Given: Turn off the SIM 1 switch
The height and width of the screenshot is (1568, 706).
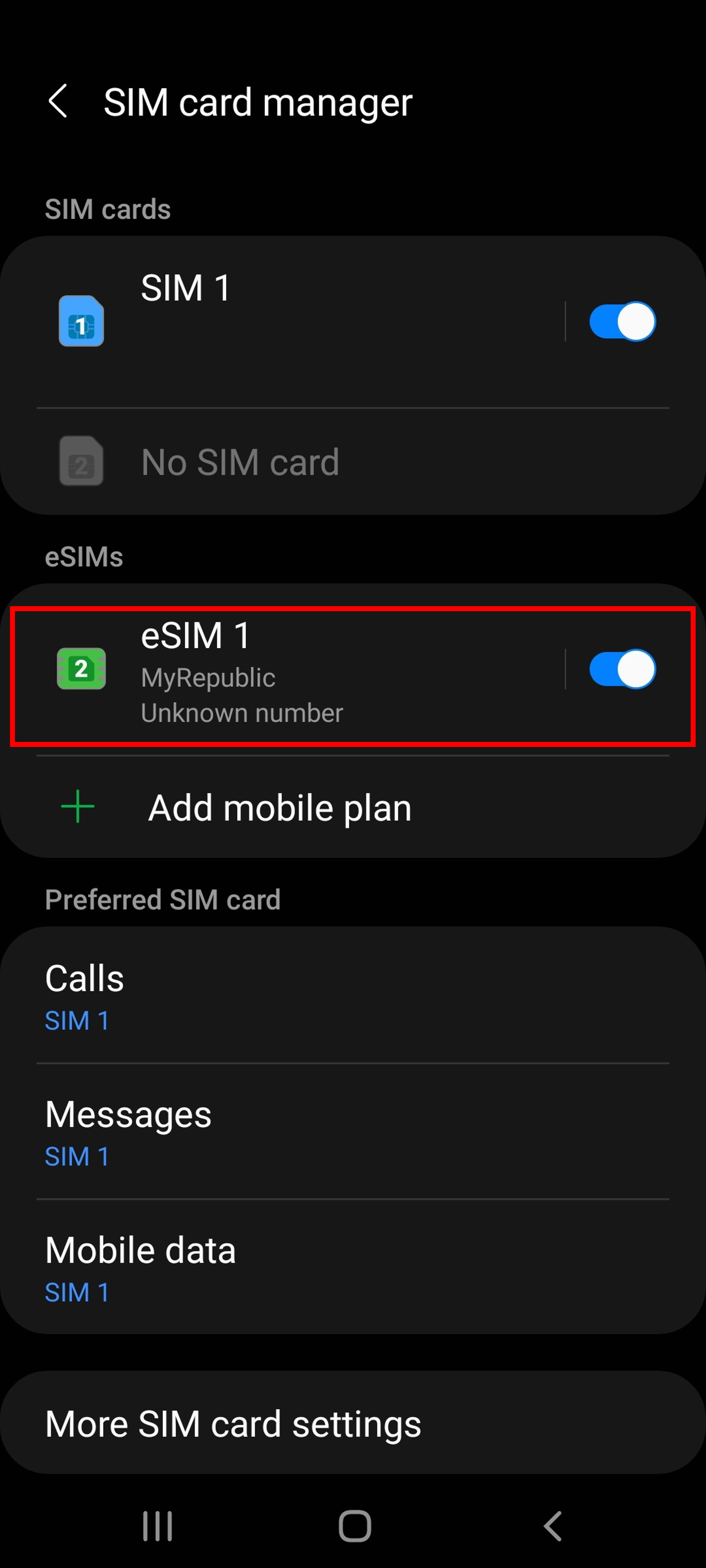Looking at the screenshot, I should [622, 321].
